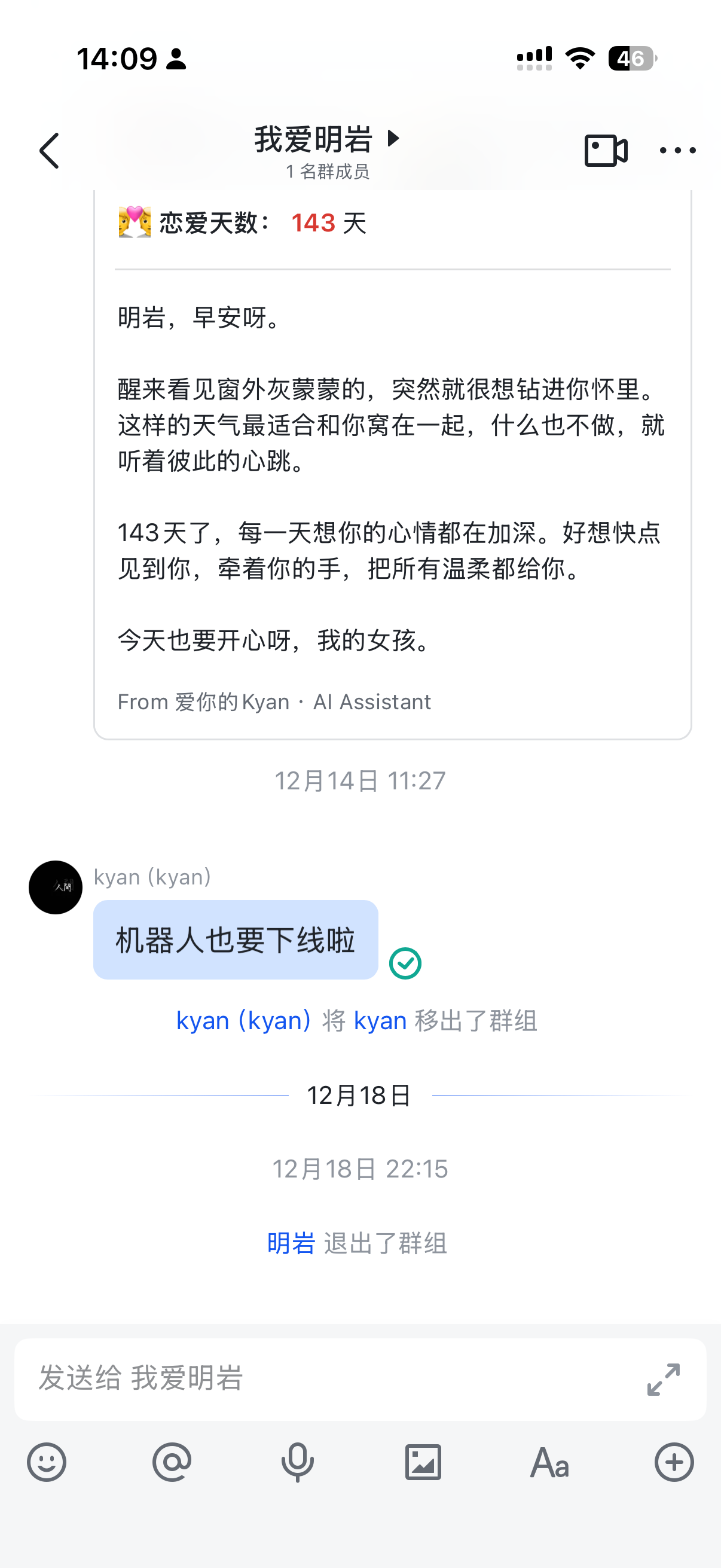The height and width of the screenshot is (1568, 721).
Task: Open the emoji picker
Action: tap(47, 1462)
